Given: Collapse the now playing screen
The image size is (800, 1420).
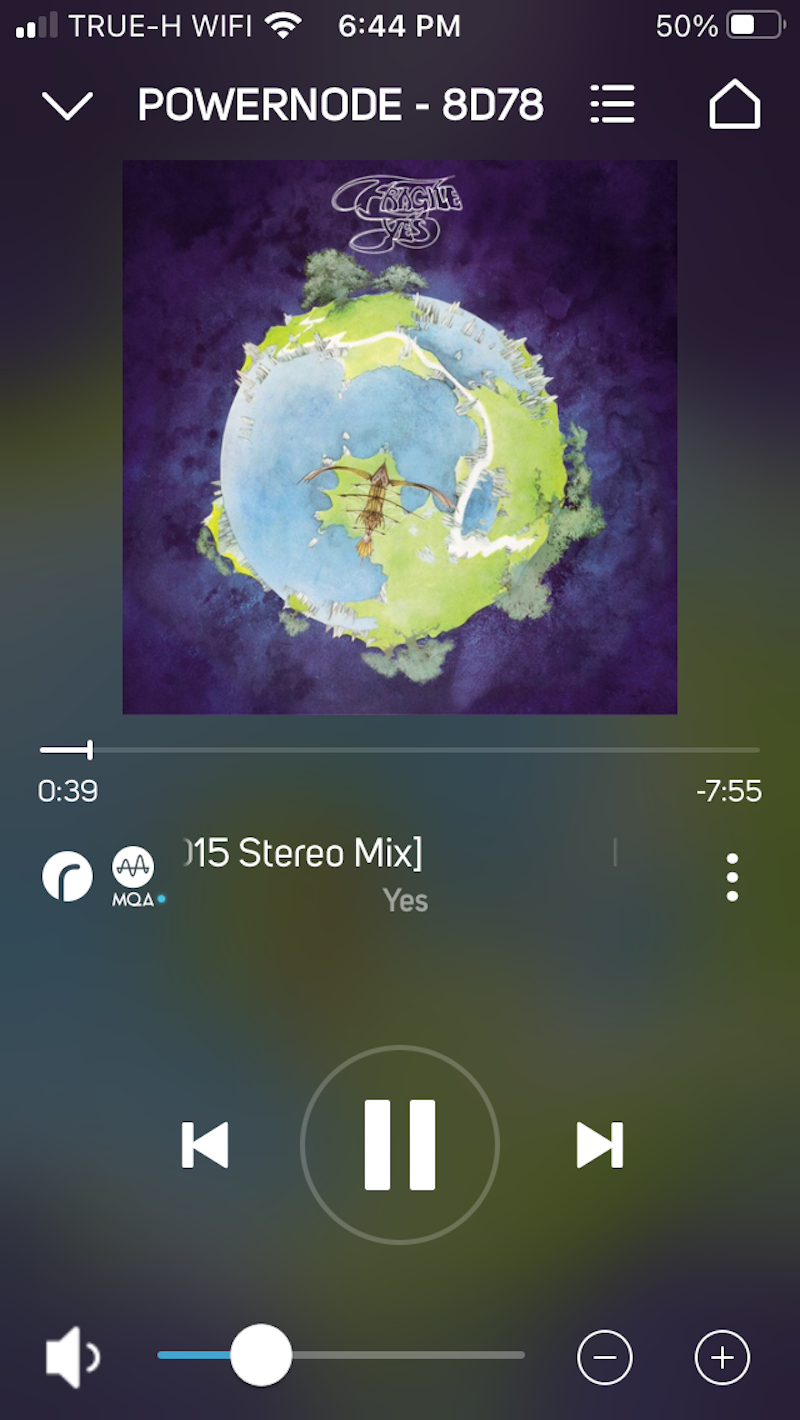Looking at the screenshot, I should point(67,105).
